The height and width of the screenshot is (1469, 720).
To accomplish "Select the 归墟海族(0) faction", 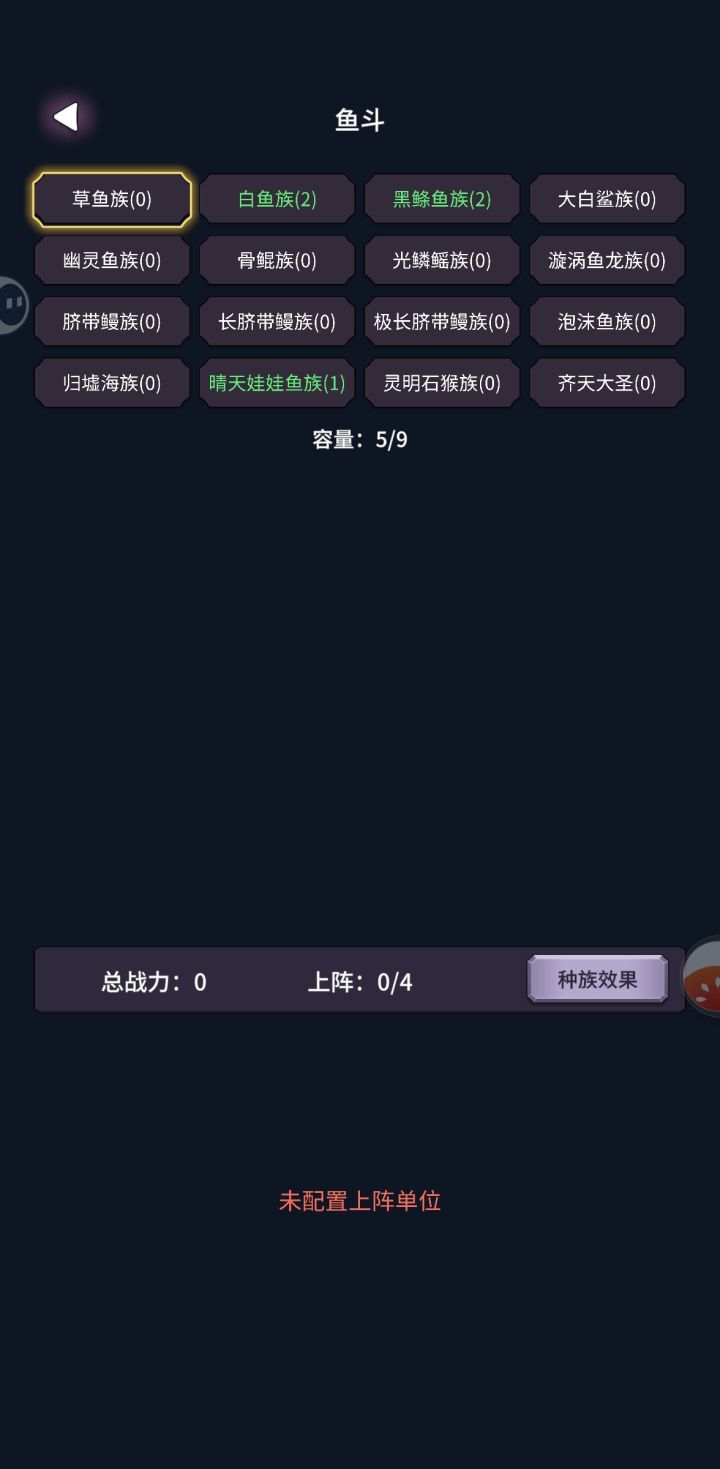I will (x=111, y=382).
